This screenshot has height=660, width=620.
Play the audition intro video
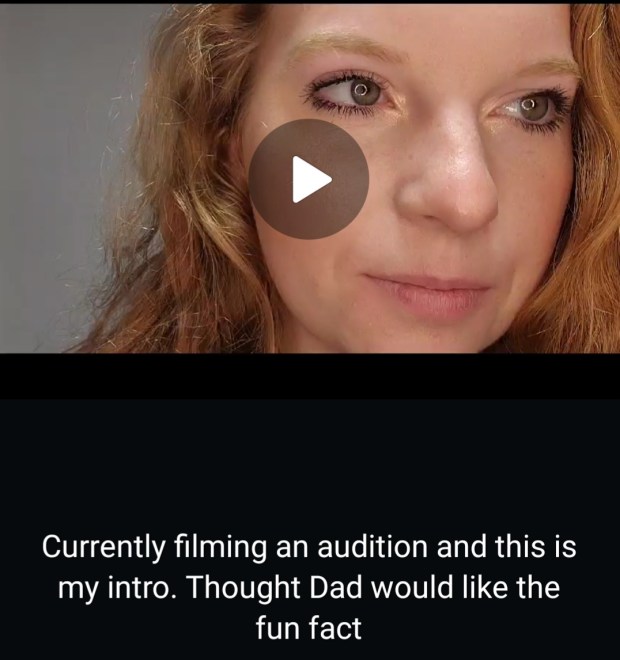pos(309,179)
